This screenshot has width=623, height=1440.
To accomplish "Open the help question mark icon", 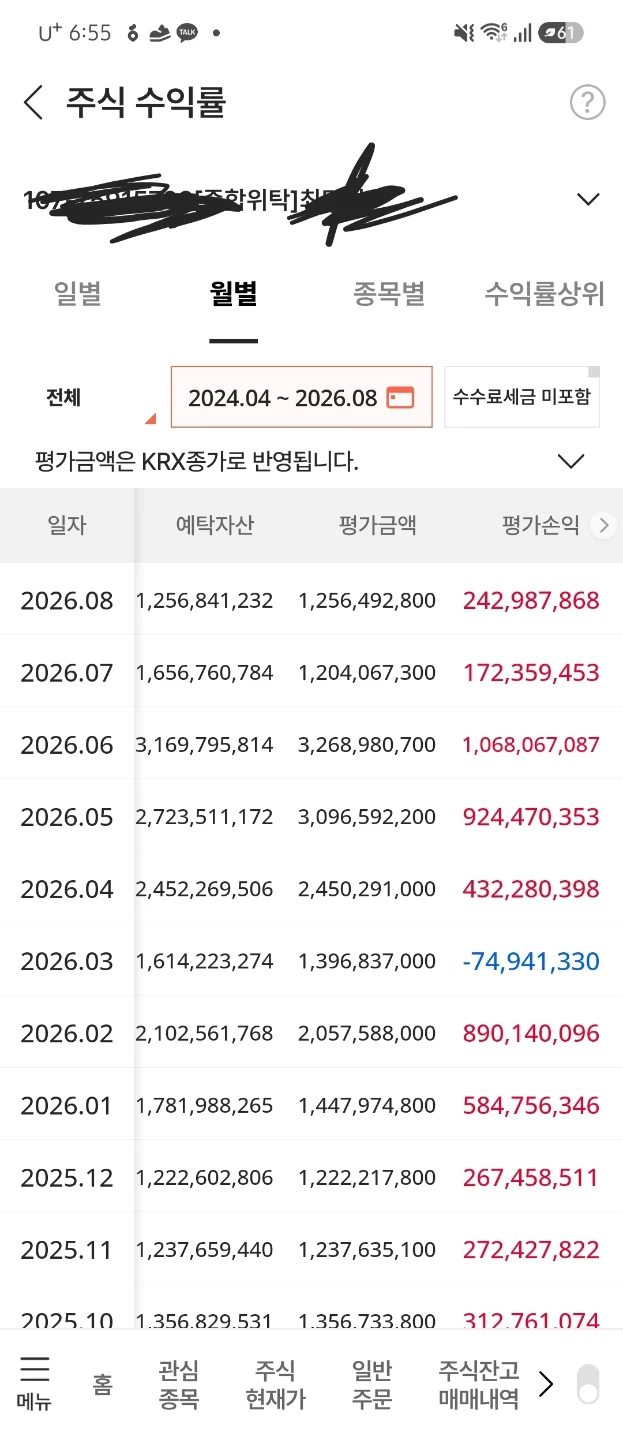I will click(587, 102).
